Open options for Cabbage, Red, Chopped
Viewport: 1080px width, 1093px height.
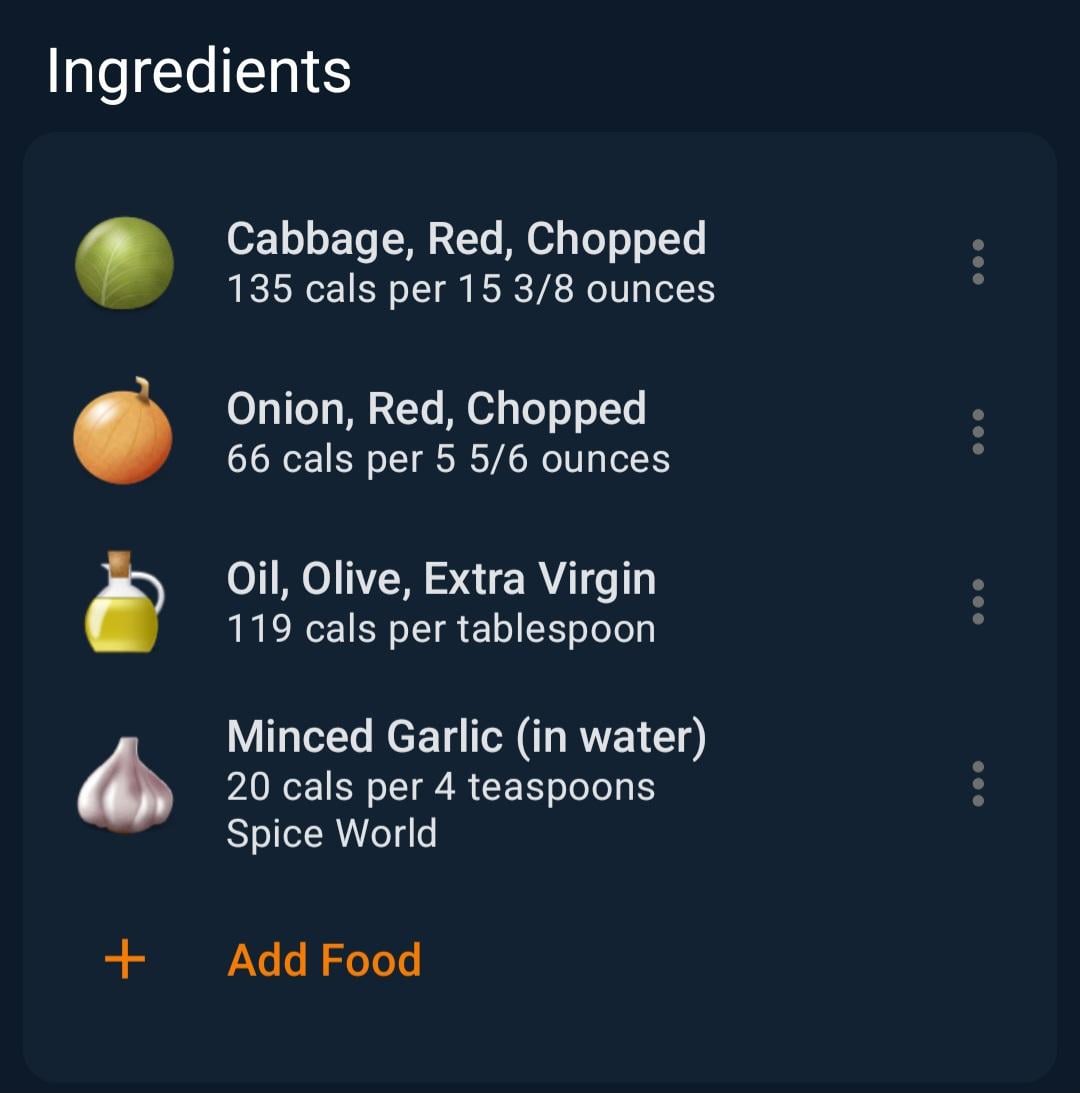pos(978,262)
